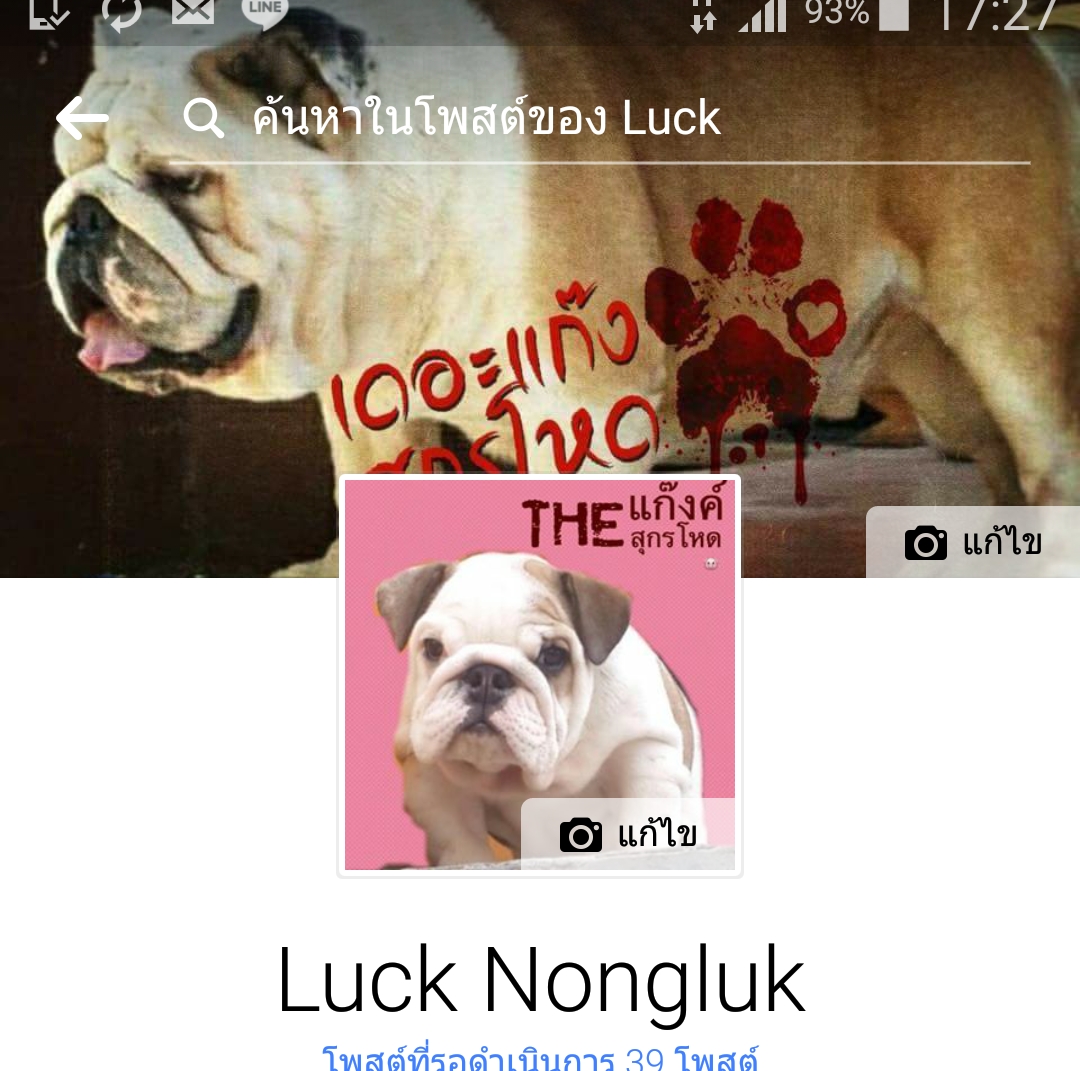Edit the cover photo
This screenshot has height=1071, width=1080.
(x=973, y=543)
